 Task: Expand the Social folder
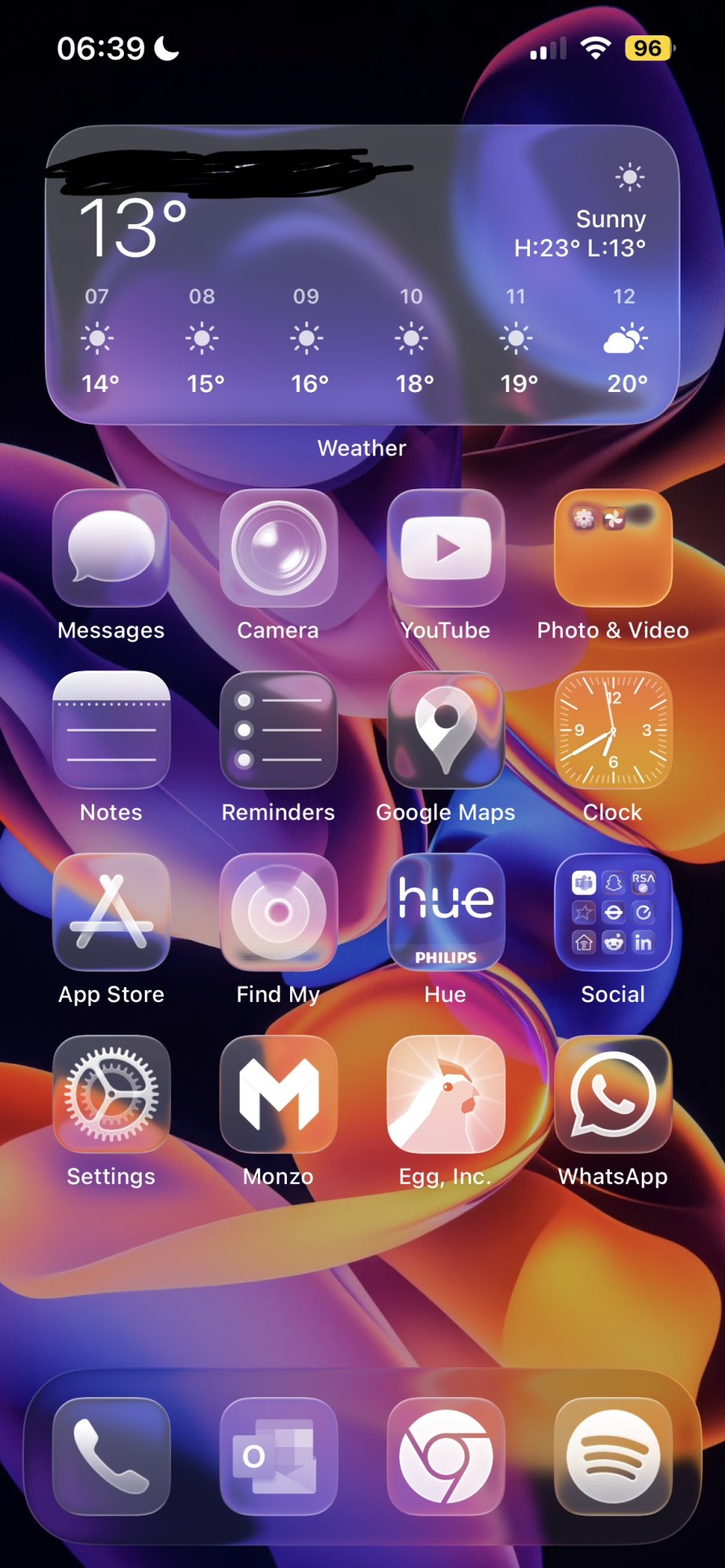point(613,912)
